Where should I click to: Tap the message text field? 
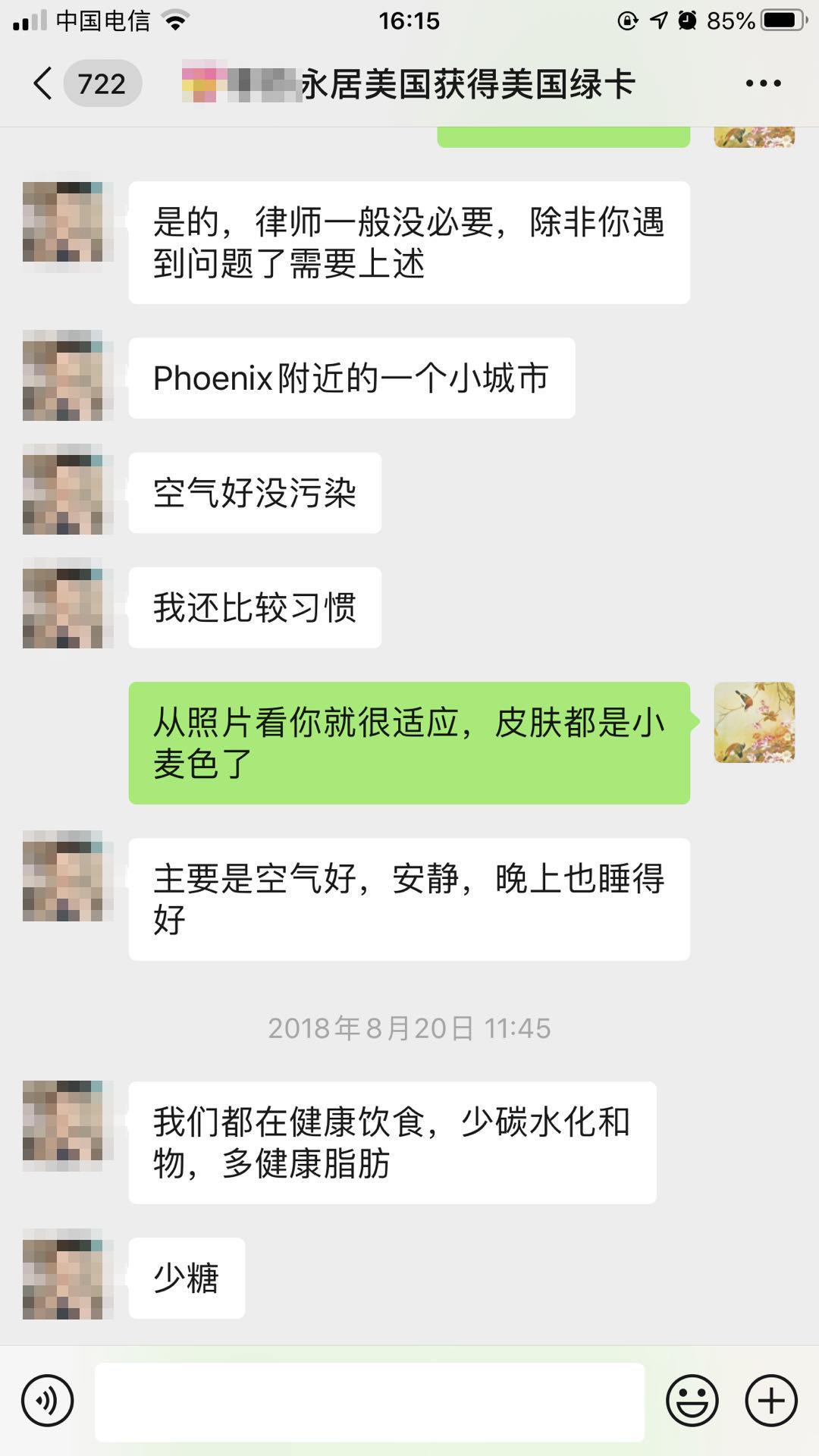pyautogui.click(x=369, y=1402)
